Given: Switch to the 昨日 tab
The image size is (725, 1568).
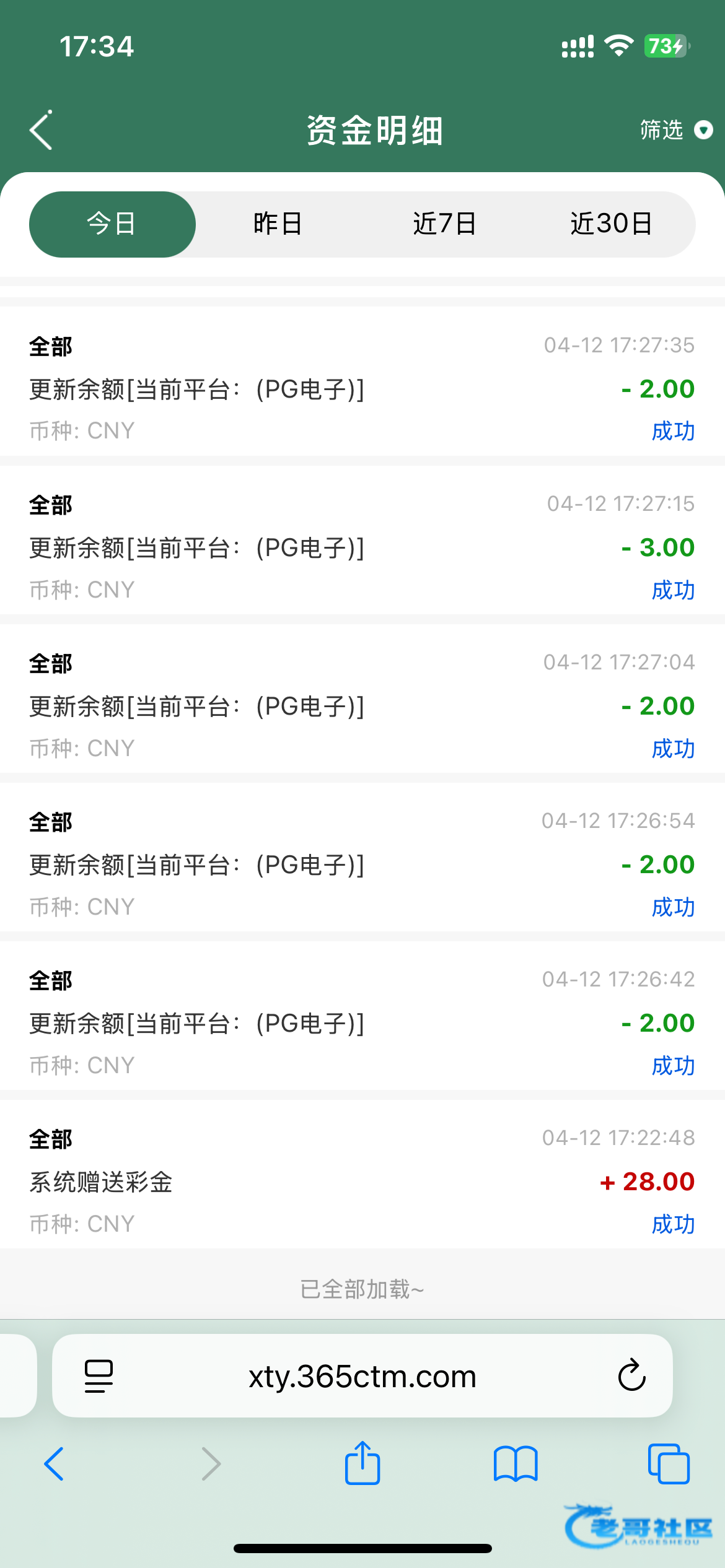Looking at the screenshot, I should tap(278, 224).
